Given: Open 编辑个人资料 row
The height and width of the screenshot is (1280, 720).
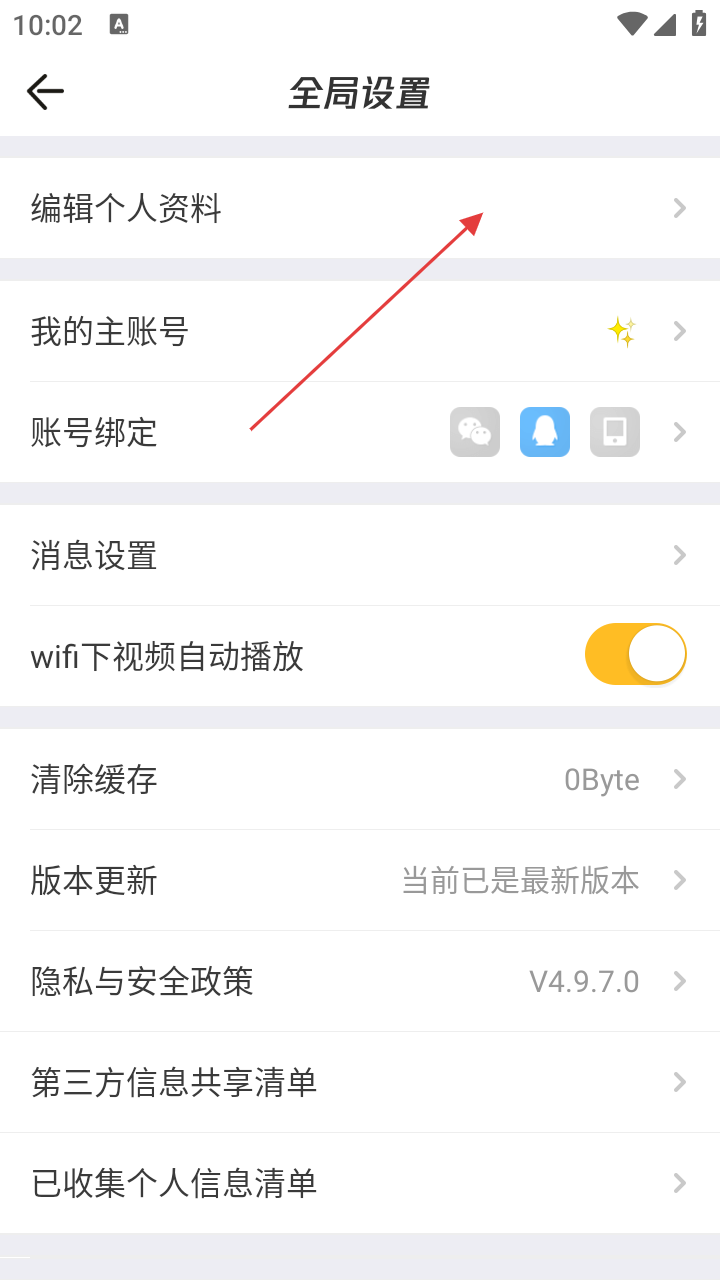Looking at the screenshot, I should pyautogui.click(x=360, y=208).
